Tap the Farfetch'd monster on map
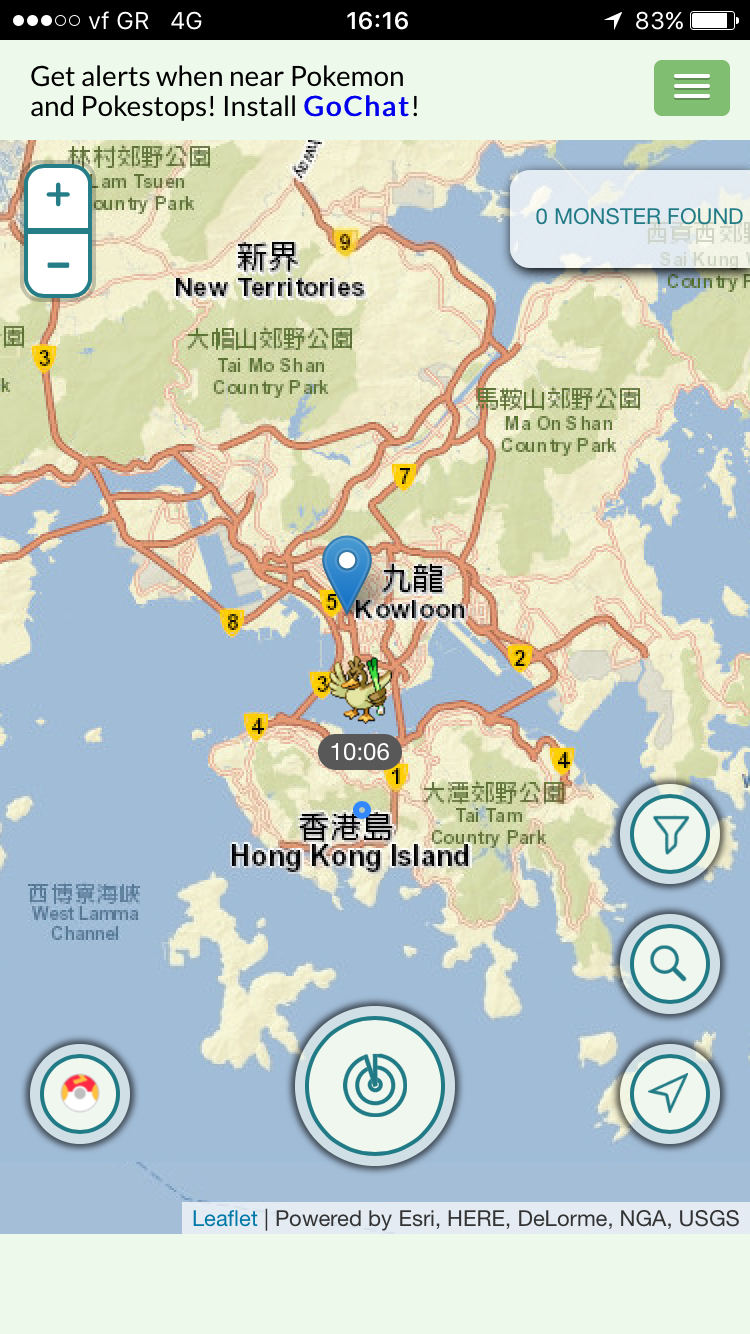750x1334 pixels. click(360, 689)
